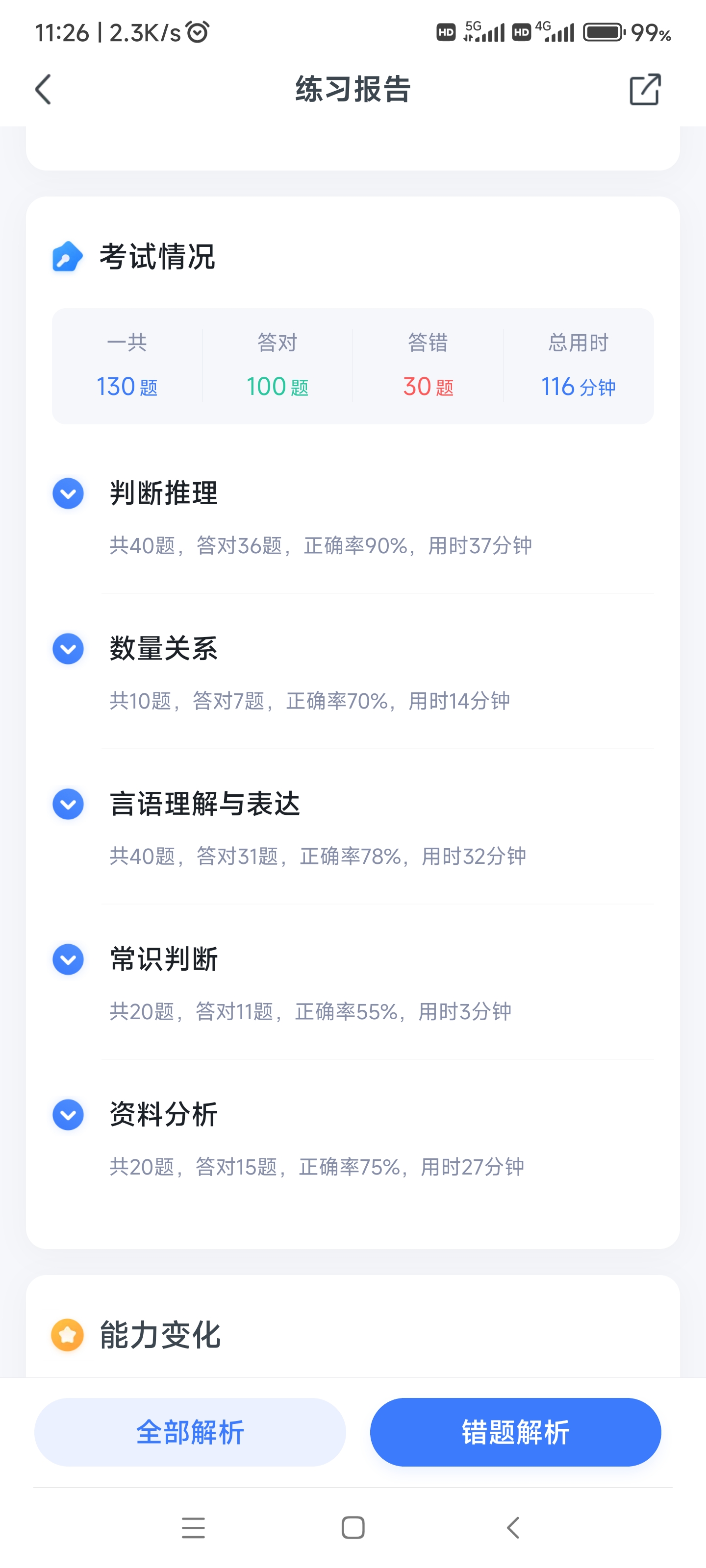Viewport: 706px width, 1568px height.
Task: Share the practice report
Action: pyautogui.click(x=645, y=90)
